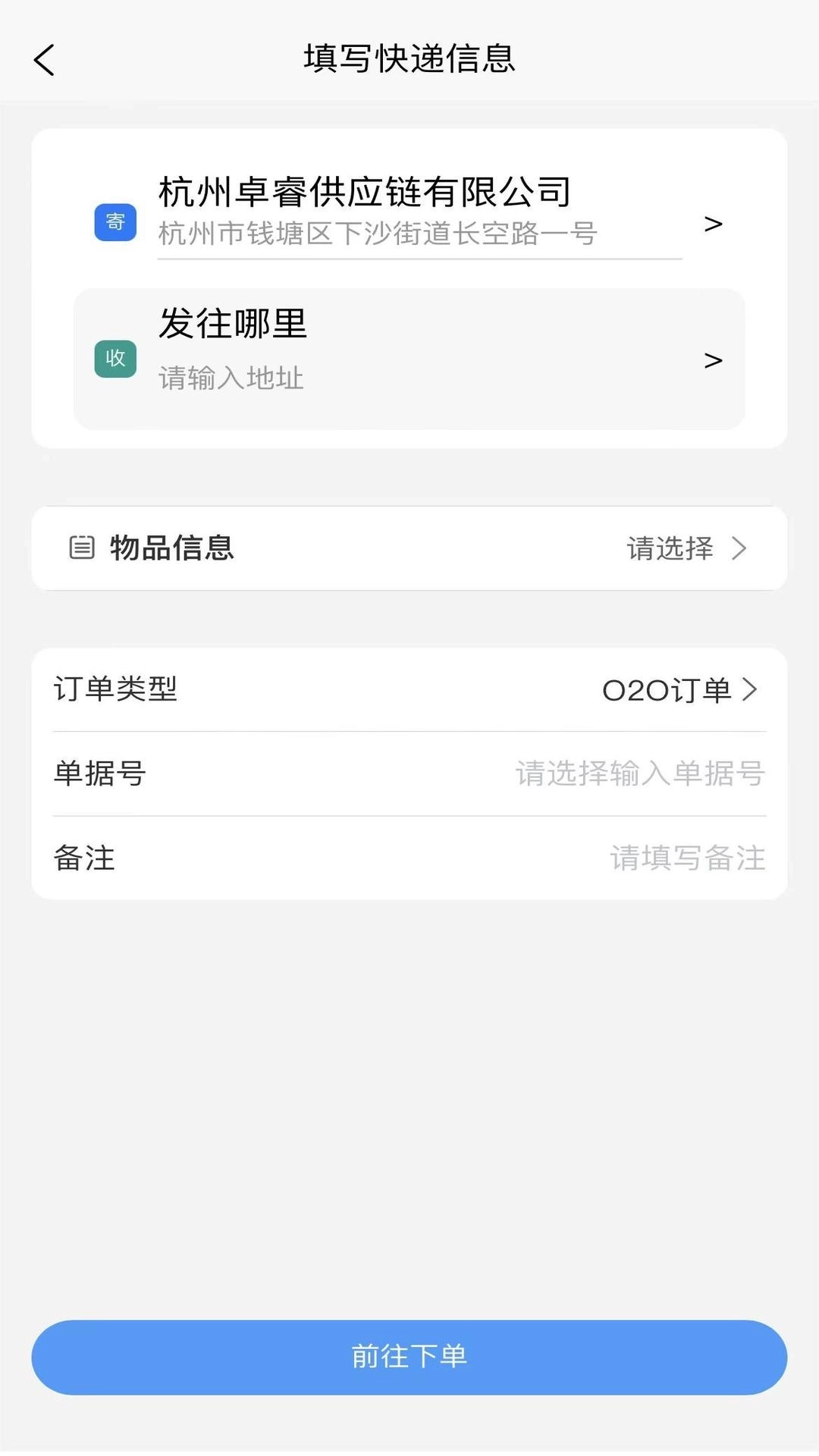Click the back arrow icon
This screenshot has height=1456, width=819.
click(x=43, y=59)
